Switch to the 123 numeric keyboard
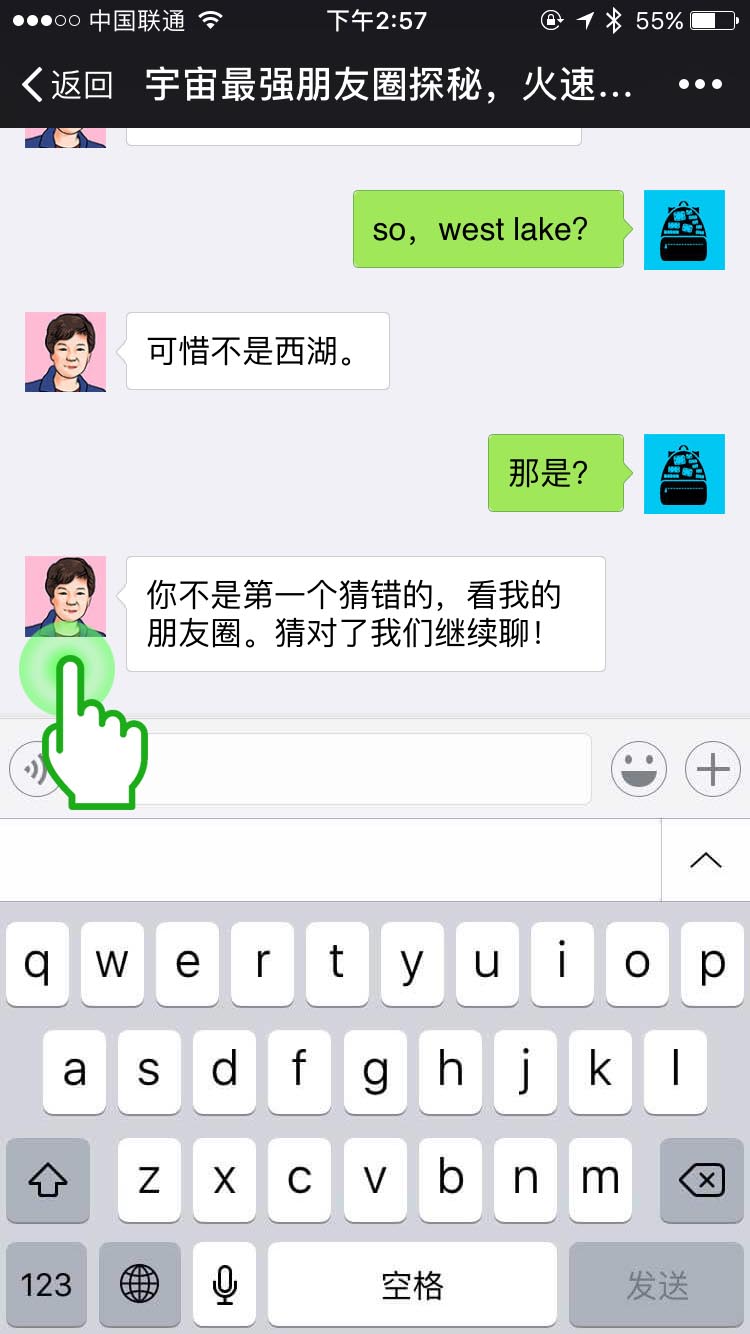The width and height of the screenshot is (750, 1334). tap(47, 1285)
